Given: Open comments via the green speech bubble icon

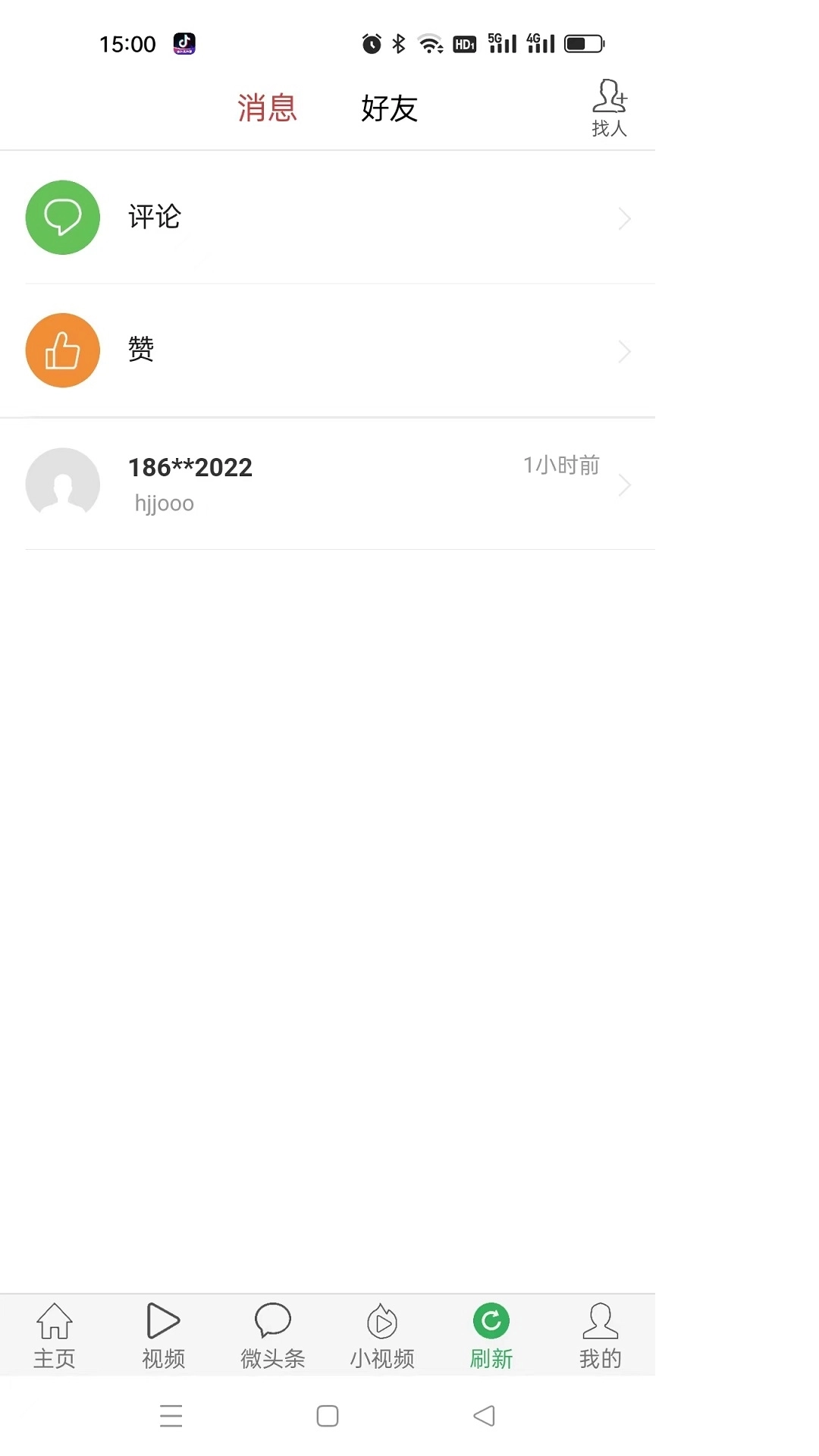Looking at the screenshot, I should click(62, 218).
